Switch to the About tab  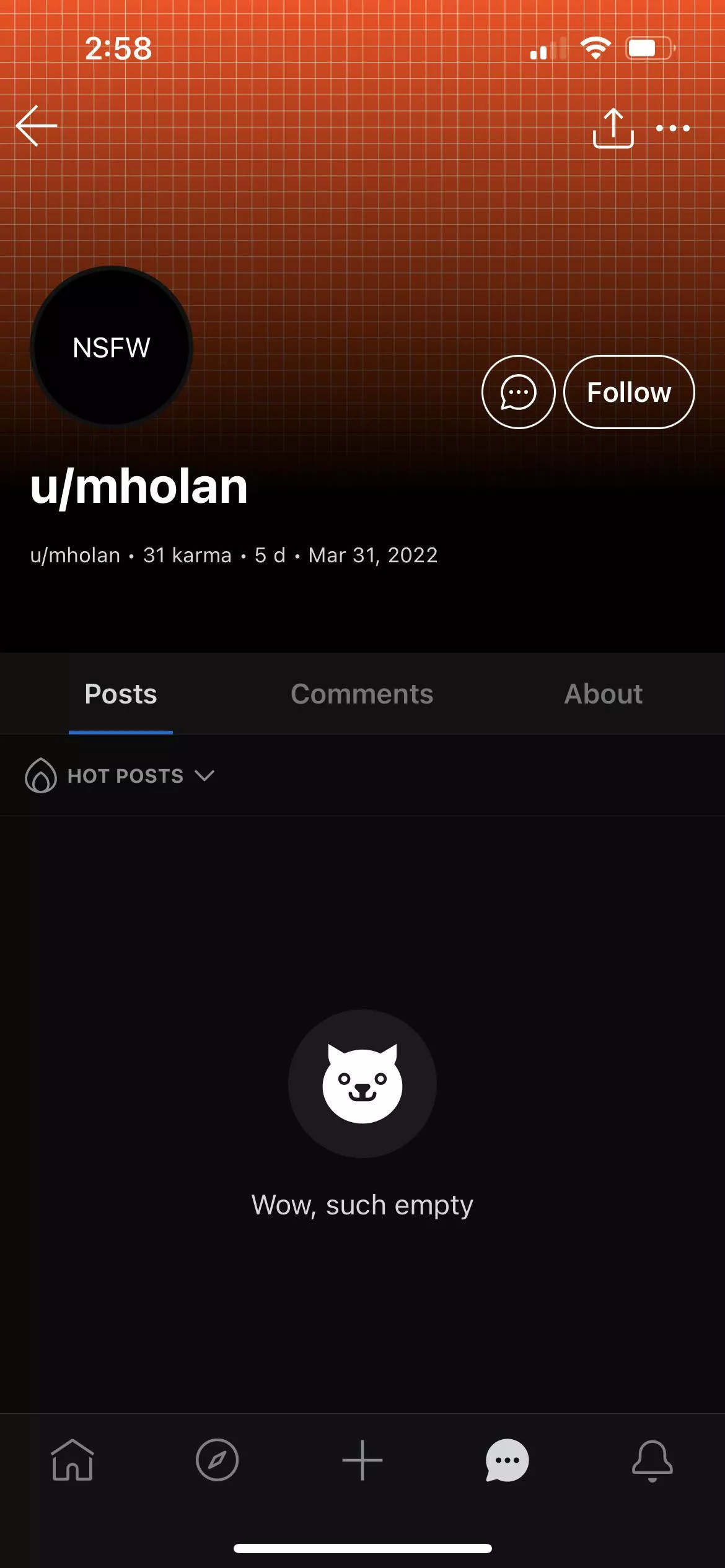(603, 694)
